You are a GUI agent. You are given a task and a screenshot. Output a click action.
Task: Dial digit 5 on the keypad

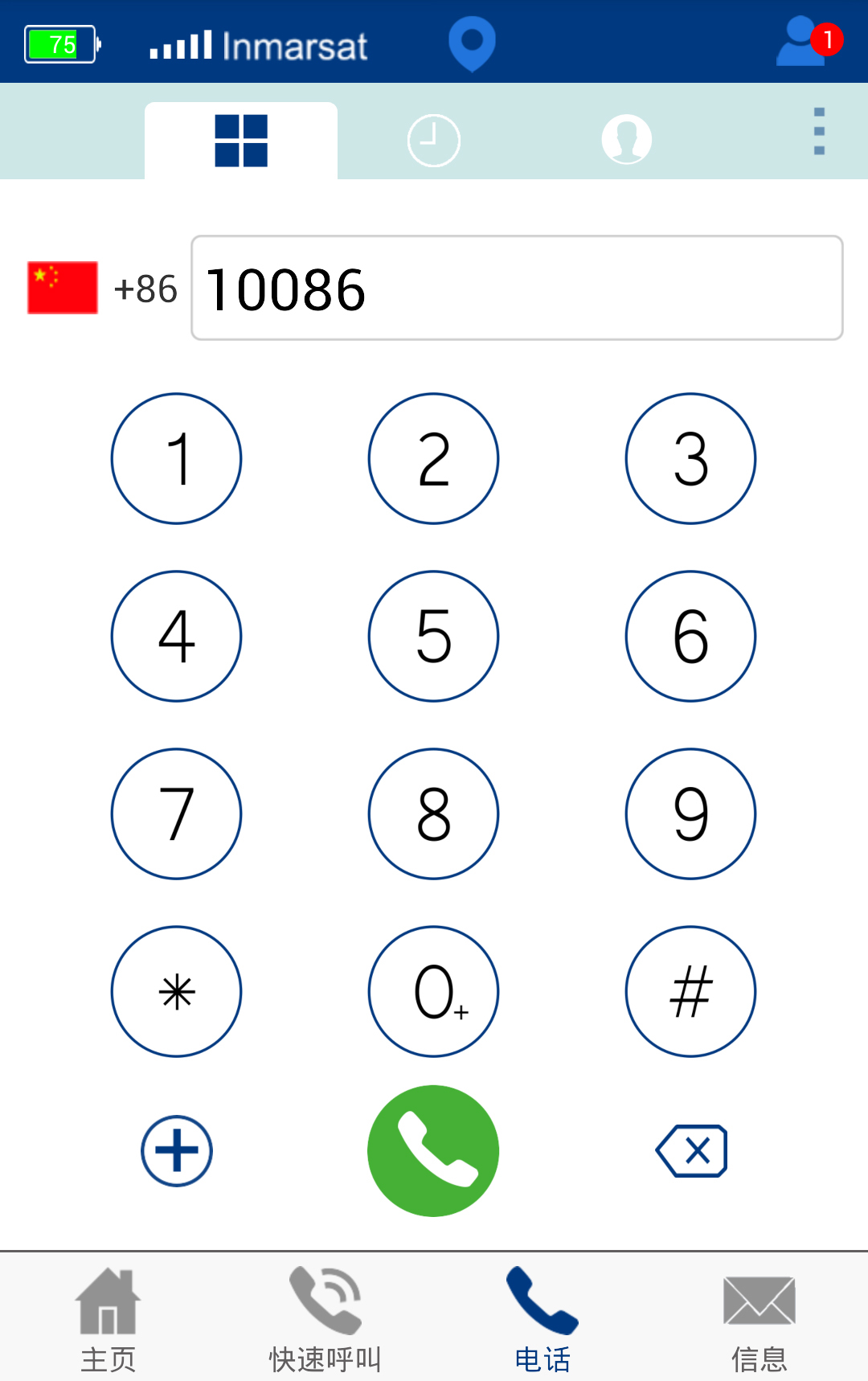click(433, 636)
